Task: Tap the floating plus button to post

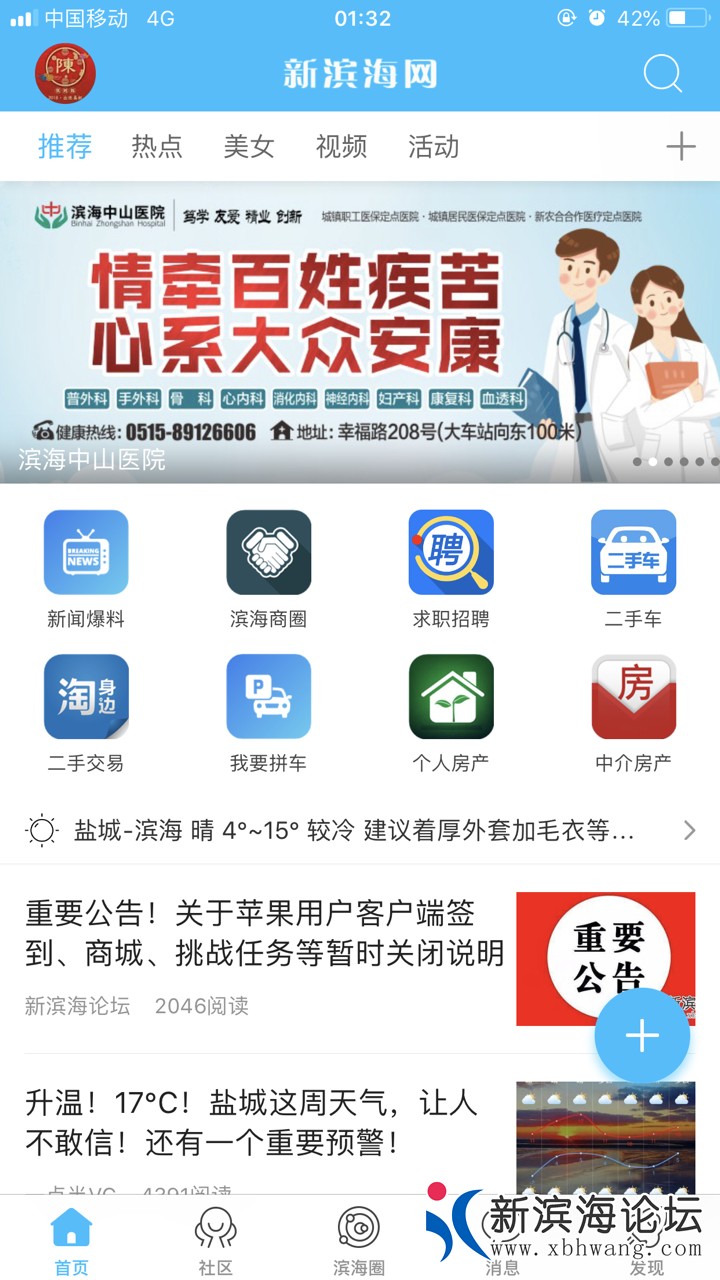Action: tap(642, 1036)
